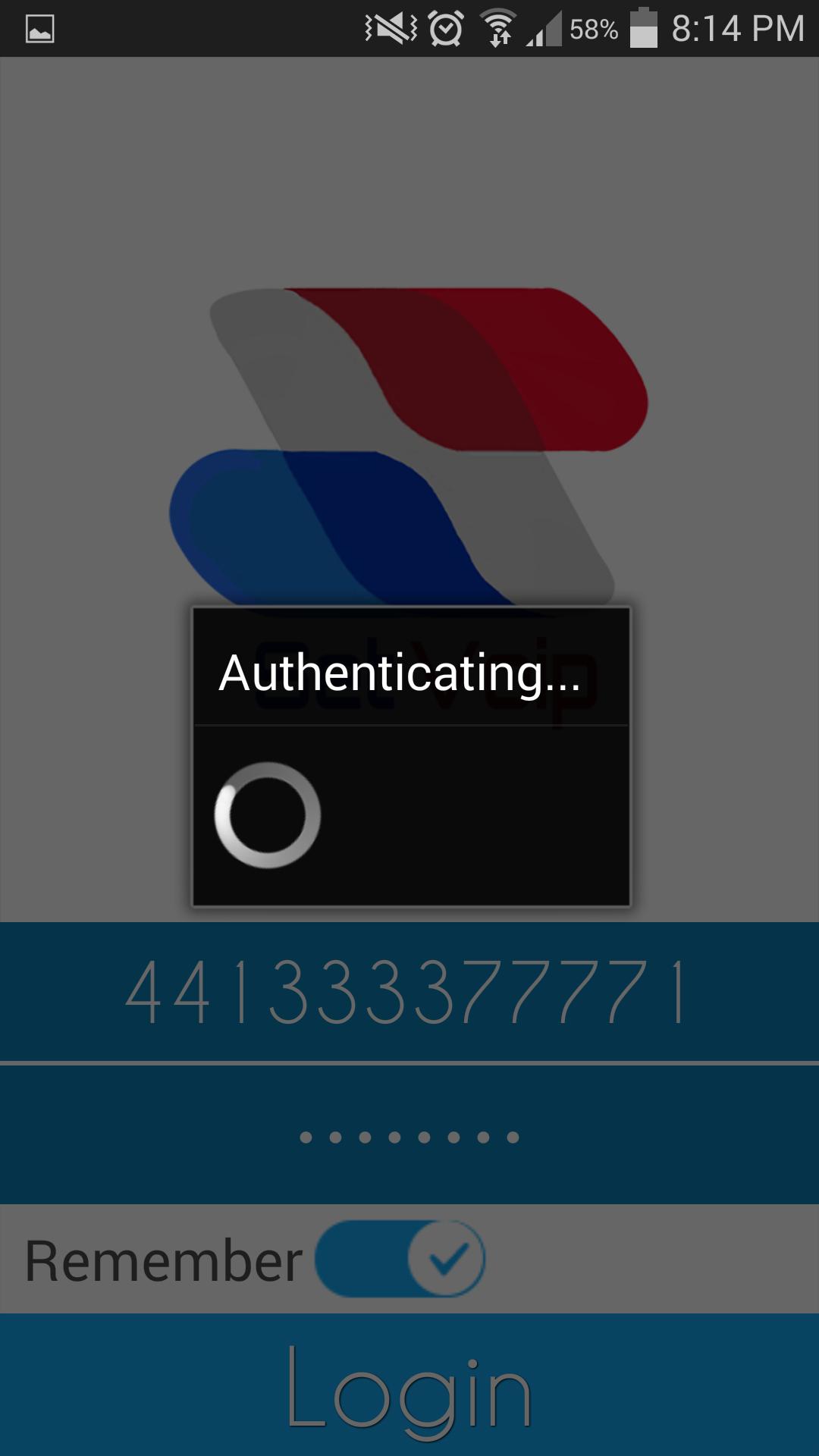Image resolution: width=819 pixels, height=1456 pixels.
Task: Tap the red and blue app logo
Action: point(409,440)
